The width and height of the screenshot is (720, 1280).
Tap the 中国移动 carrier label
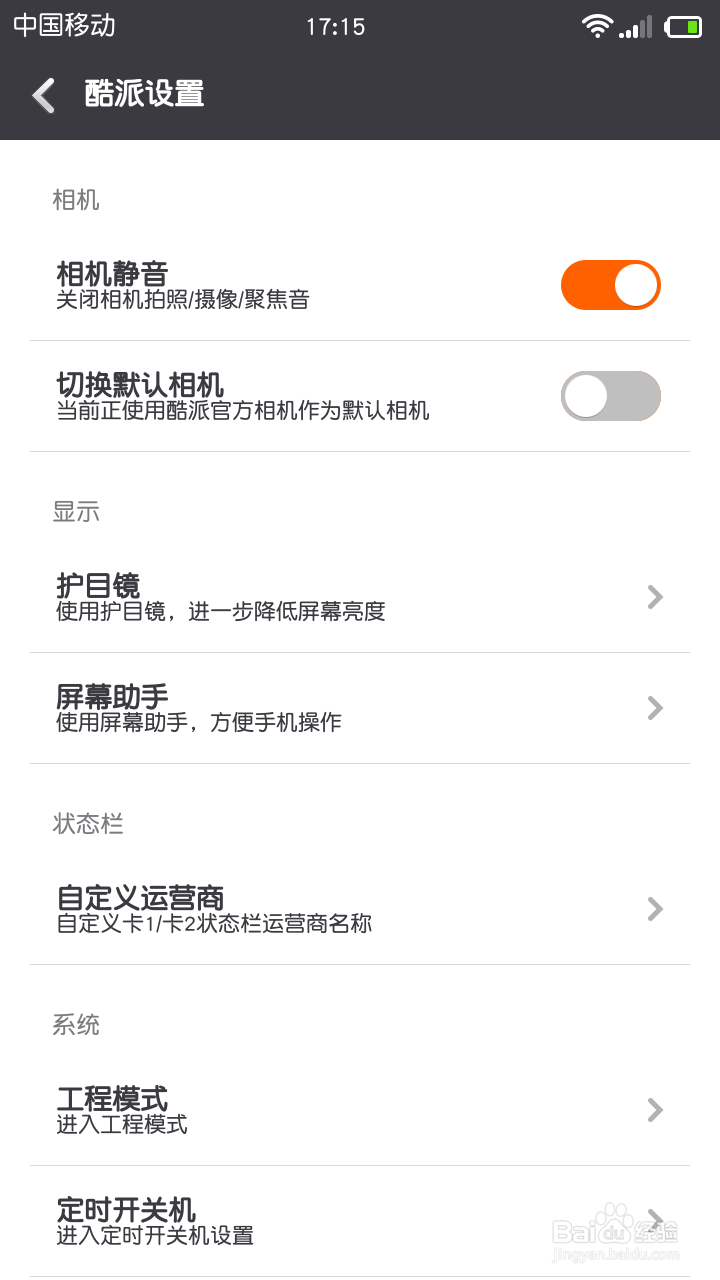(65, 27)
